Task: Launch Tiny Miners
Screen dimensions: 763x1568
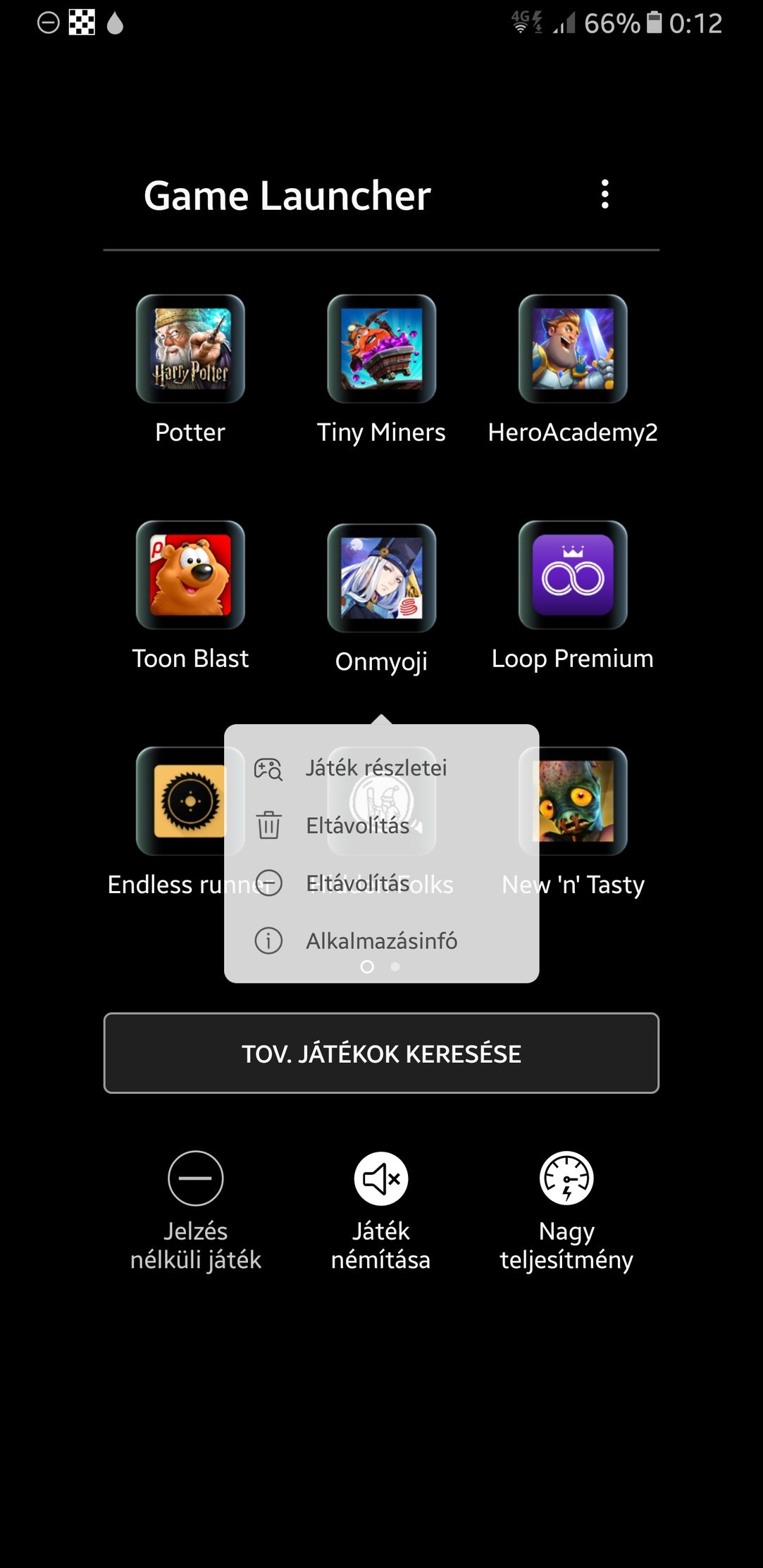Action: pyautogui.click(x=381, y=349)
